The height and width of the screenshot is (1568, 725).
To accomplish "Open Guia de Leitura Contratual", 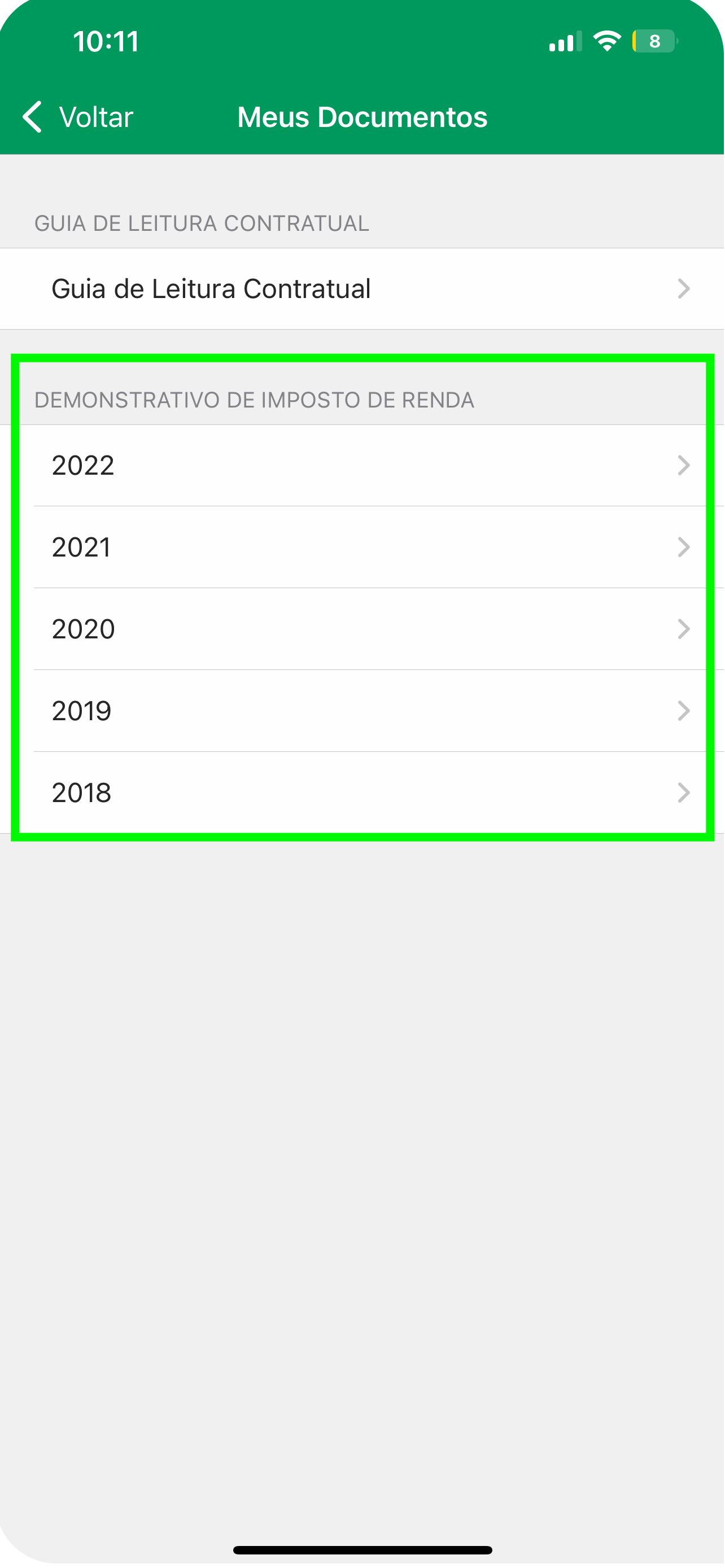I will pos(362,288).
